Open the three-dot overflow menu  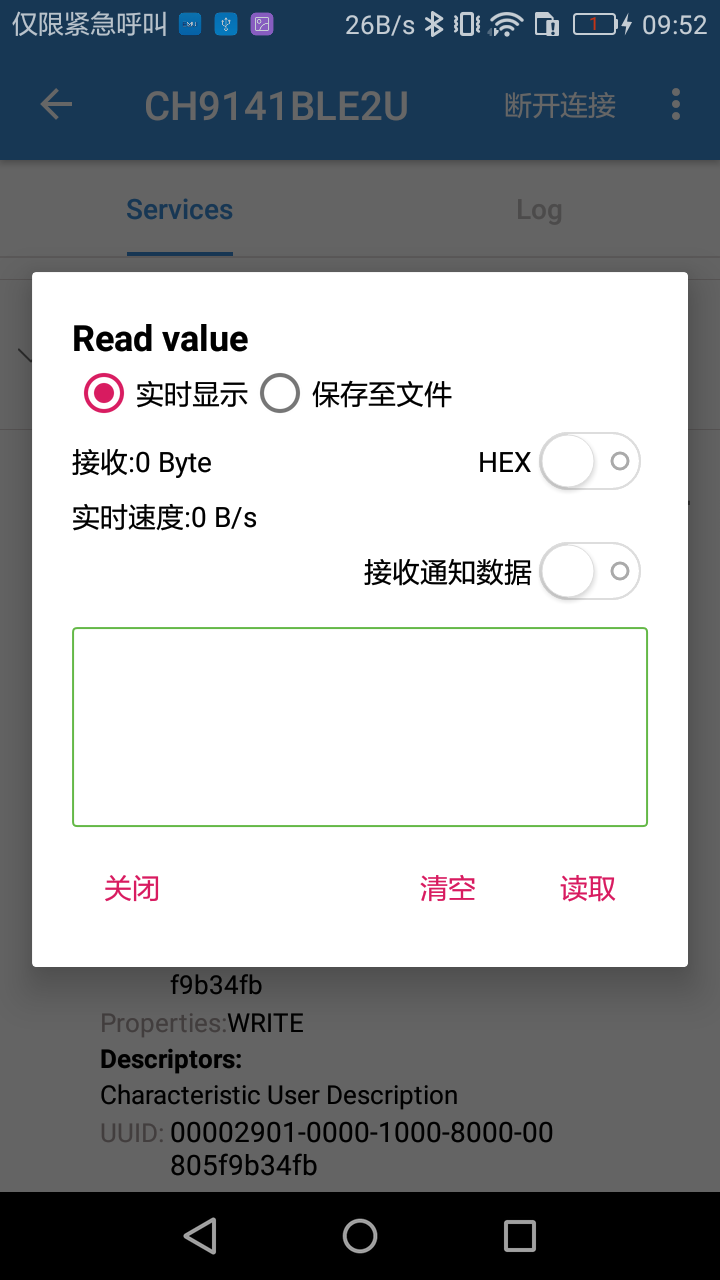click(675, 104)
